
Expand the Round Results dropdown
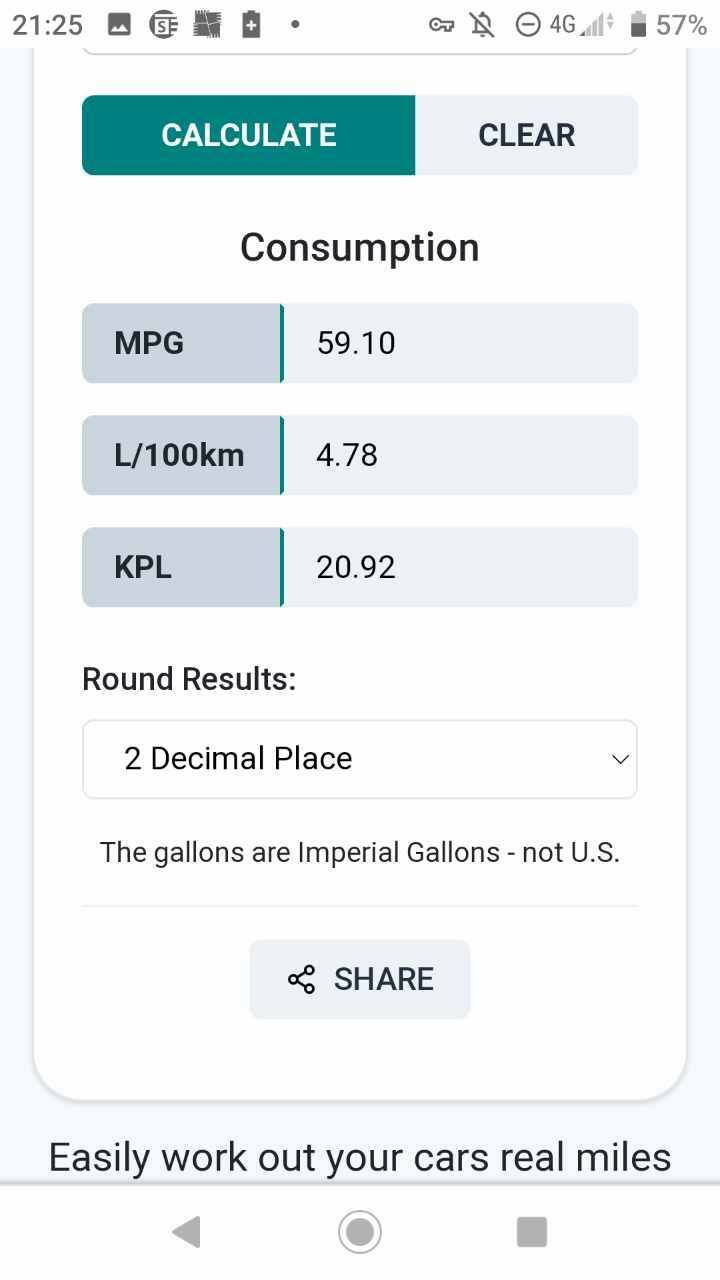(x=359, y=759)
